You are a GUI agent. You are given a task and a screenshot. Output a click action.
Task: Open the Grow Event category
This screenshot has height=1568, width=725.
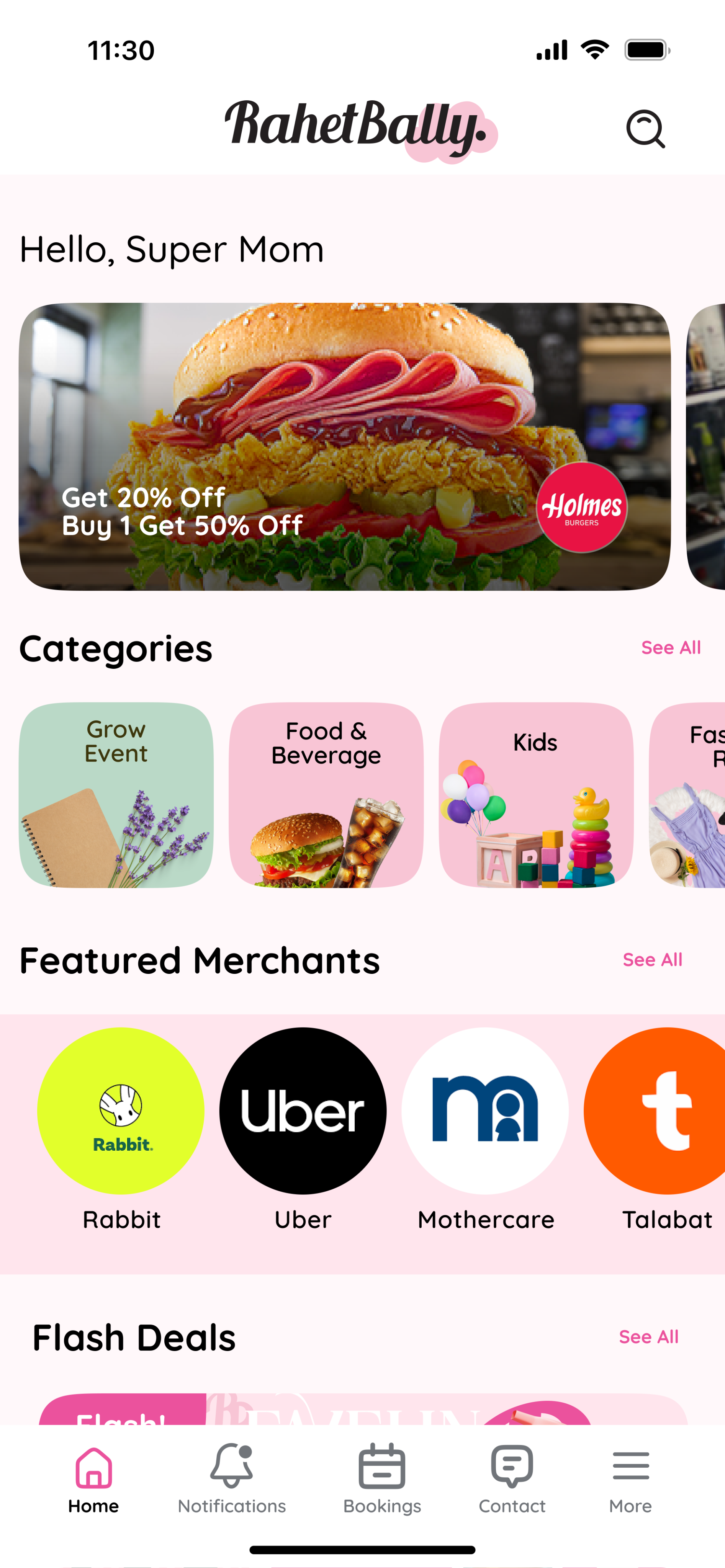coord(116,795)
